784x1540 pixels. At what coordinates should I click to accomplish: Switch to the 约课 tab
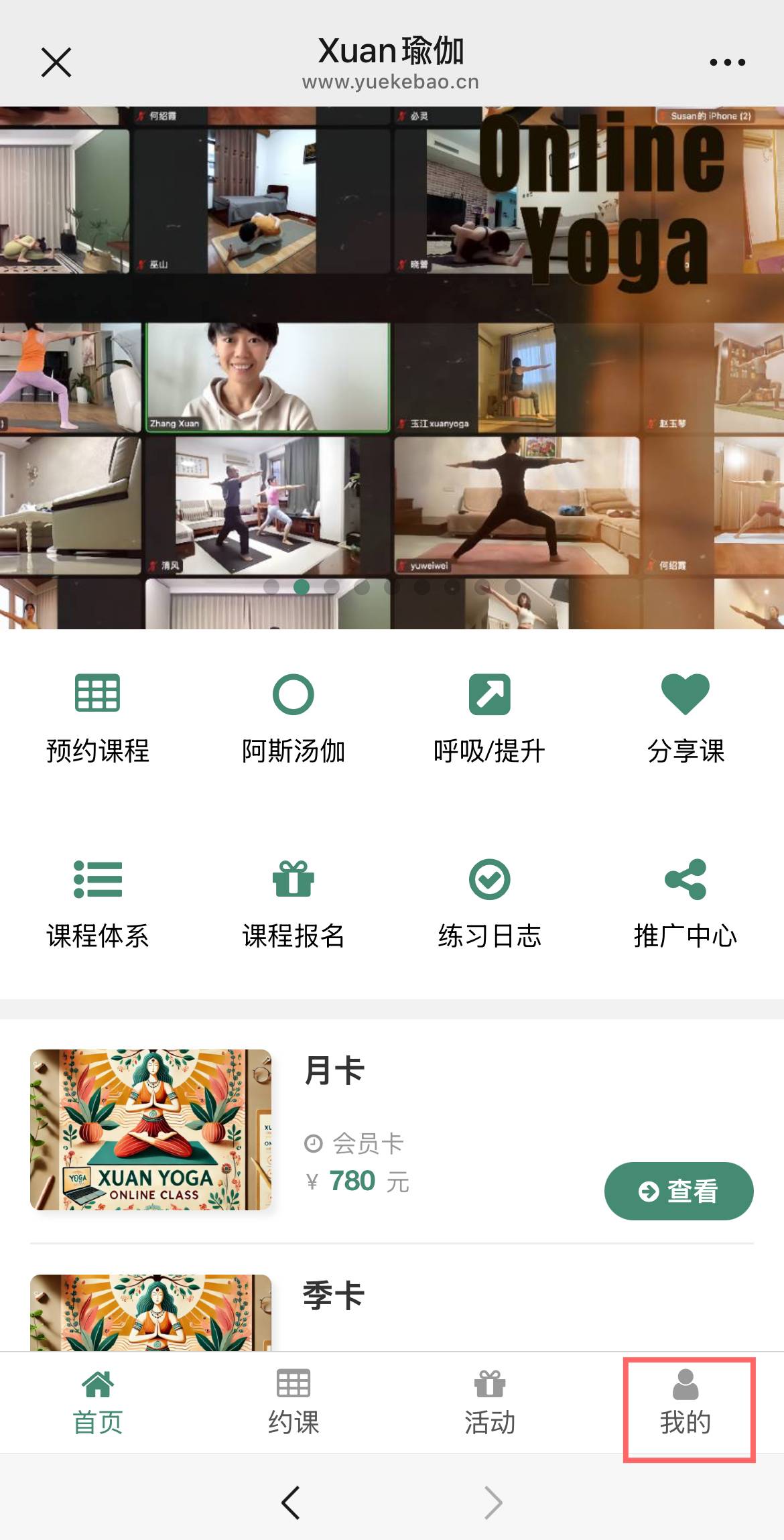click(293, 1402)
